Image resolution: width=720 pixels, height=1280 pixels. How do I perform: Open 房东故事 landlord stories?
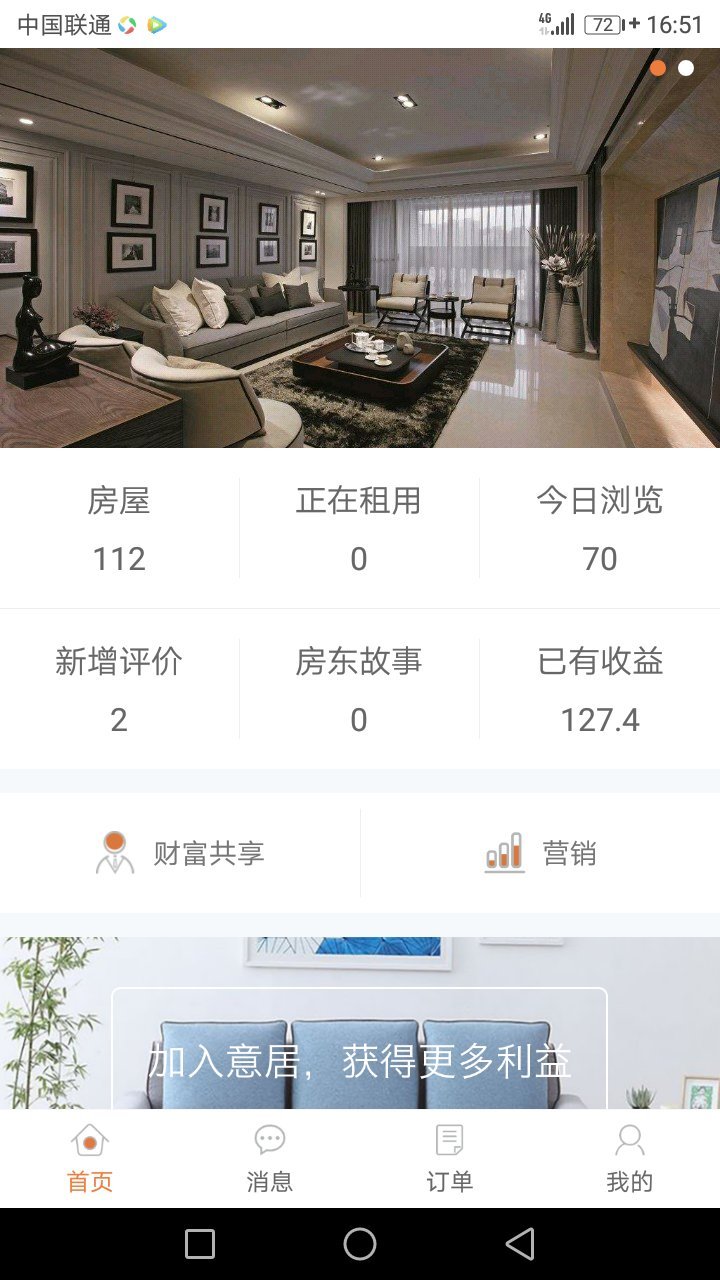(359, 689)
